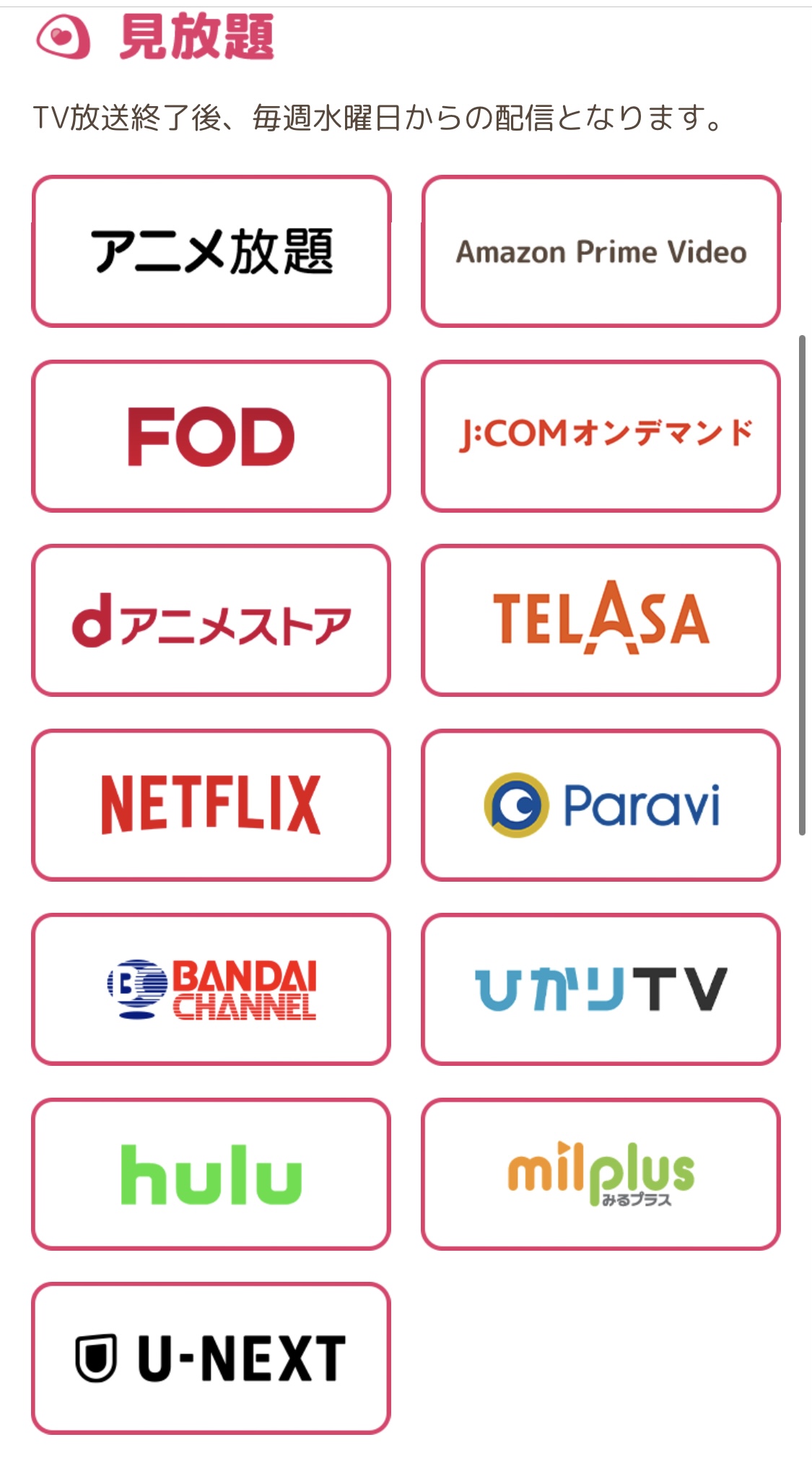Screen dimensions: 812x1458
Task: Open the アニメ放題 streaming link
Action: click(x=211, y=251)
